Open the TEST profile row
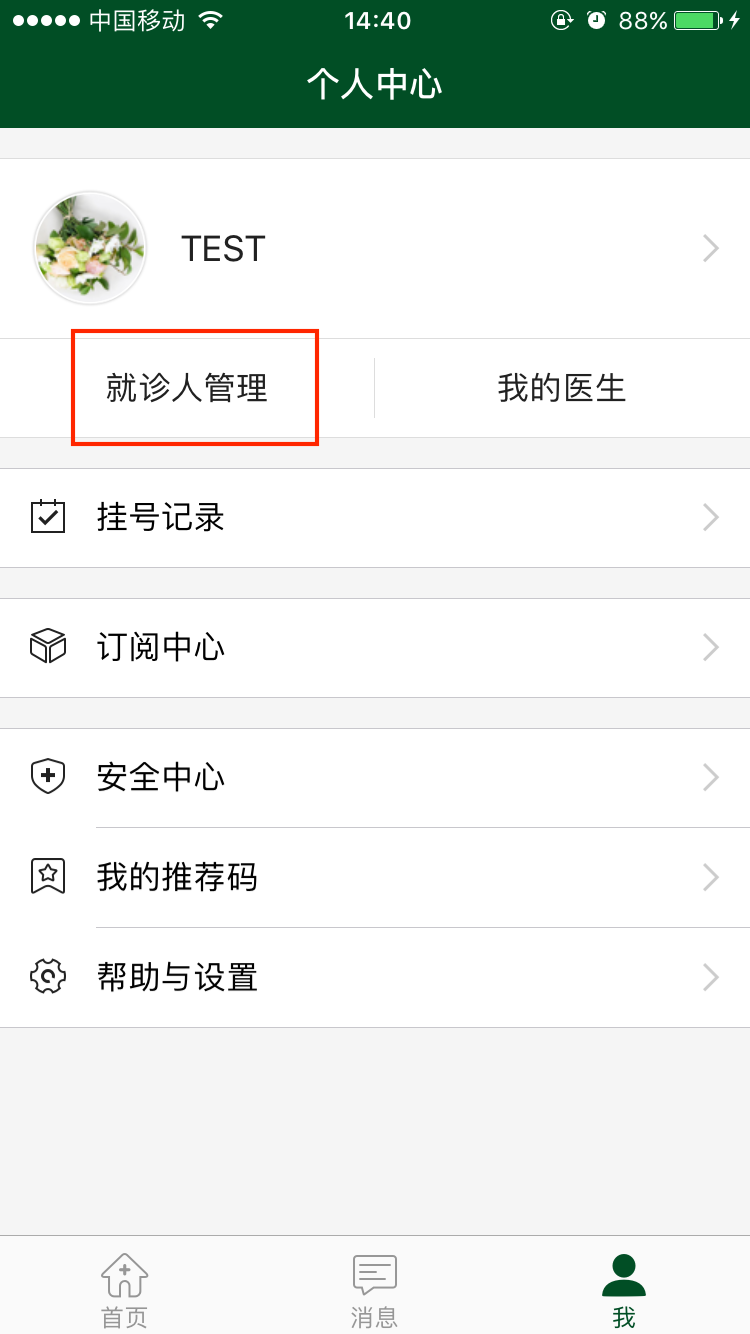Image resolution: width=750 pixels, height=1334 pixels. [x=375, y=248]
